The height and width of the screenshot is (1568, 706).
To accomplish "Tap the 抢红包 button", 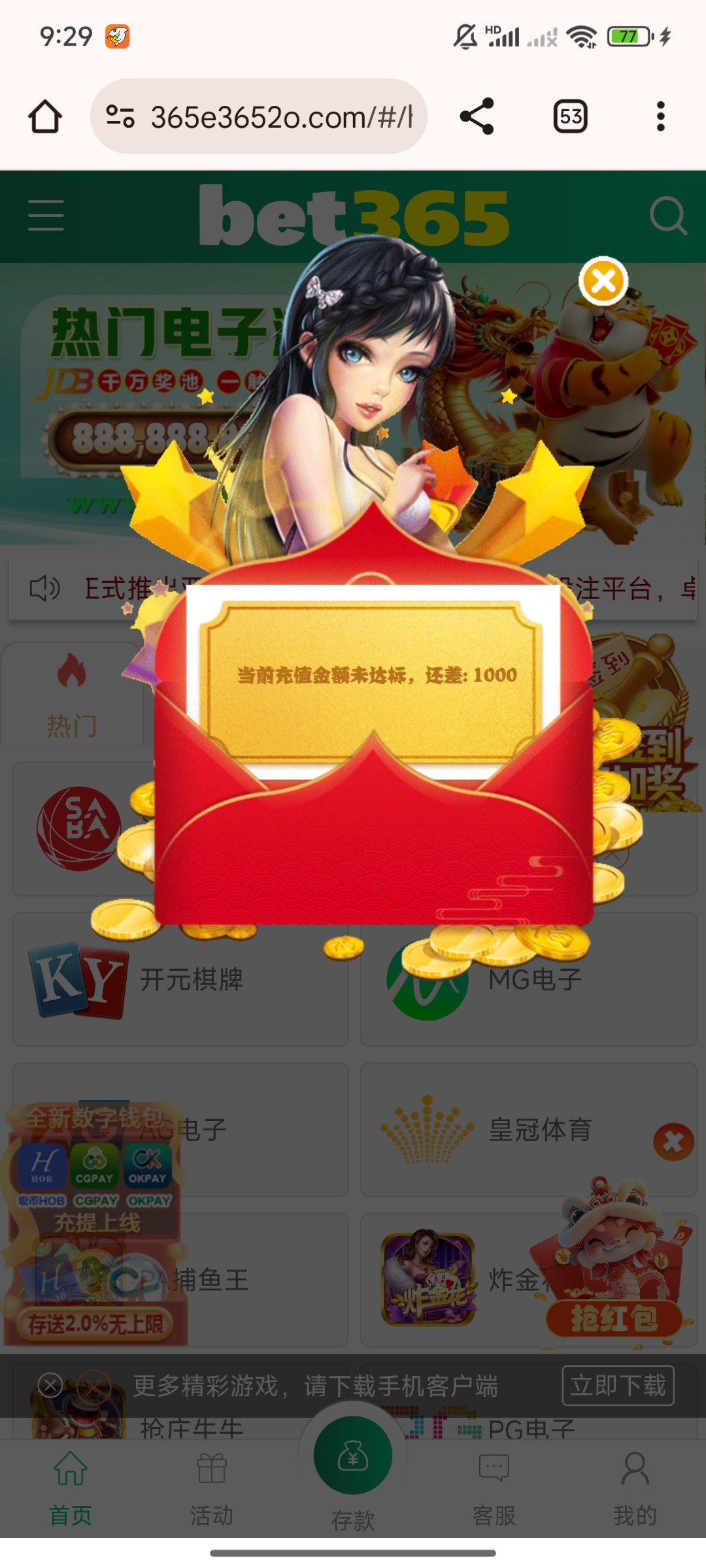I will click(x=614, y=1318).
